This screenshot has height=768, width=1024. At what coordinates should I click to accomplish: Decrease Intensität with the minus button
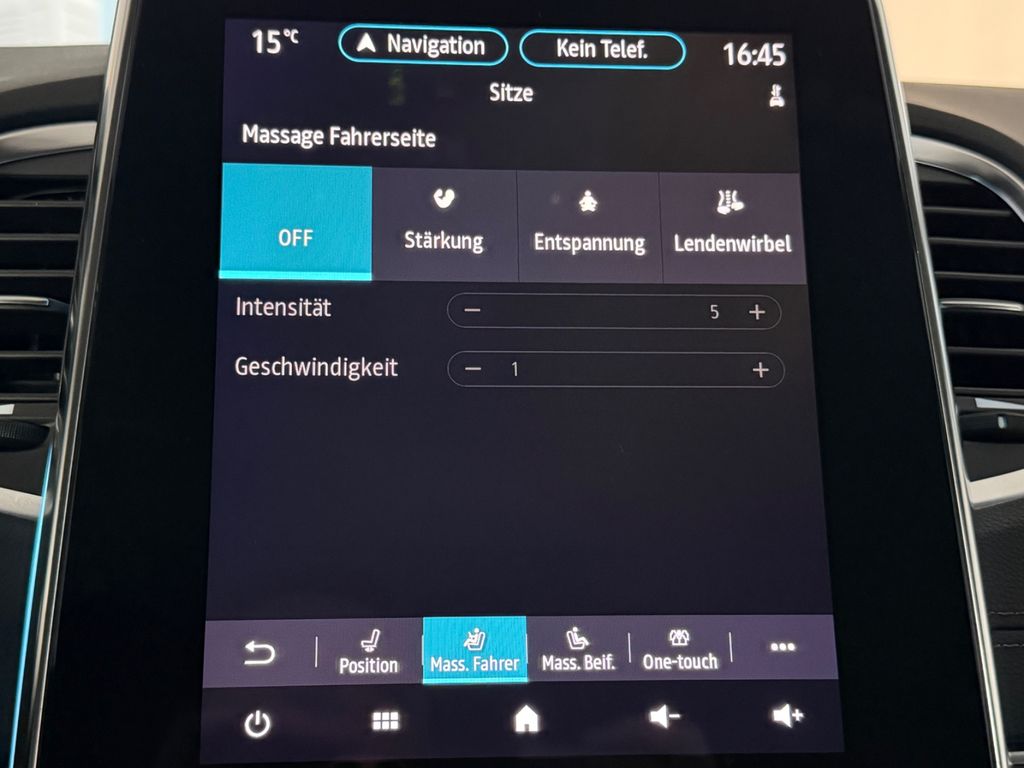pyautogui.click(x=473, y=311)
